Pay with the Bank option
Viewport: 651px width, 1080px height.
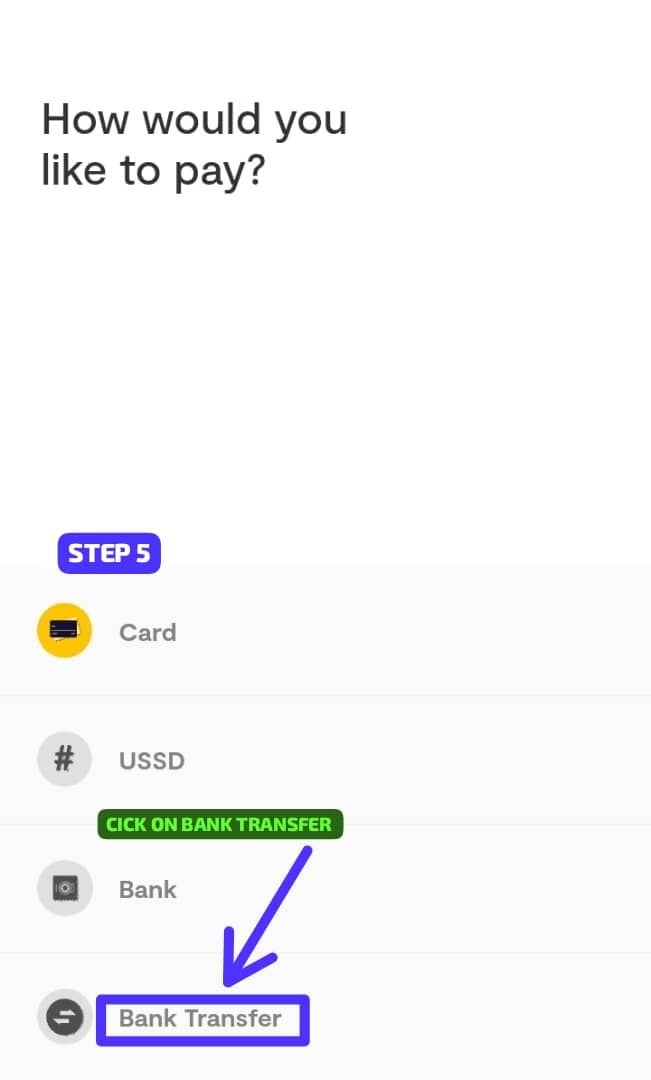coord(325,889)
